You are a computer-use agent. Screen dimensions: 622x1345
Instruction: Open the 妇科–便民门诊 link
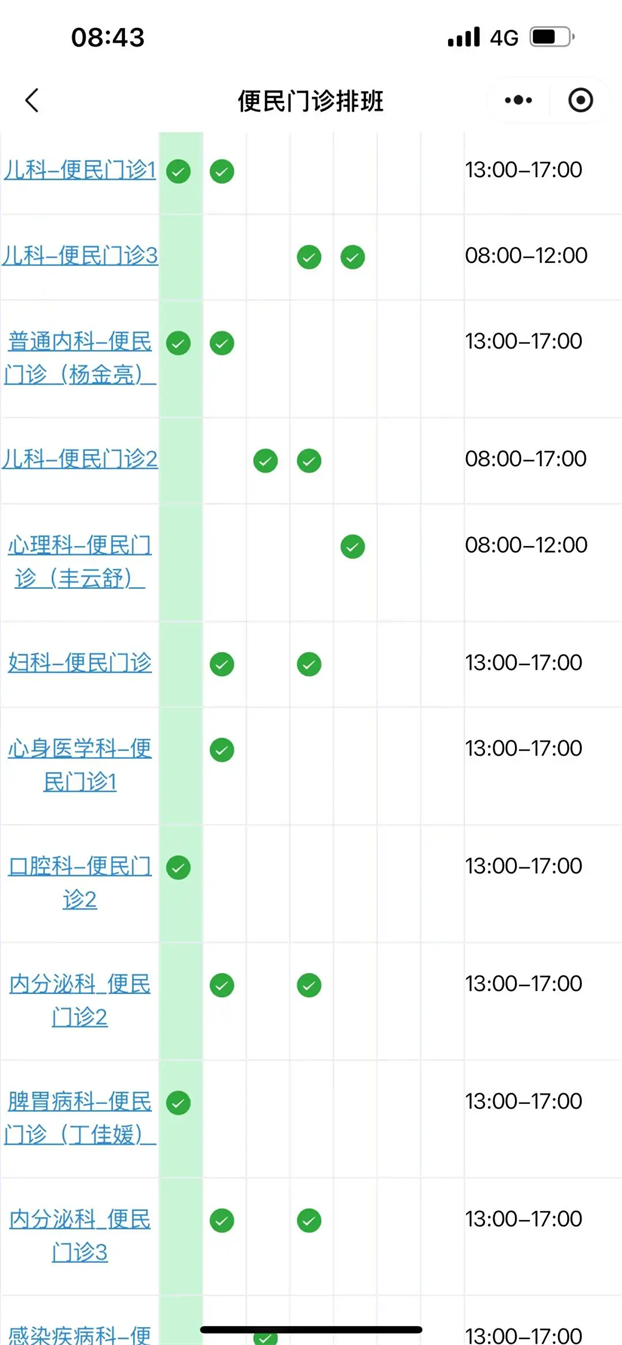(80, 662)
